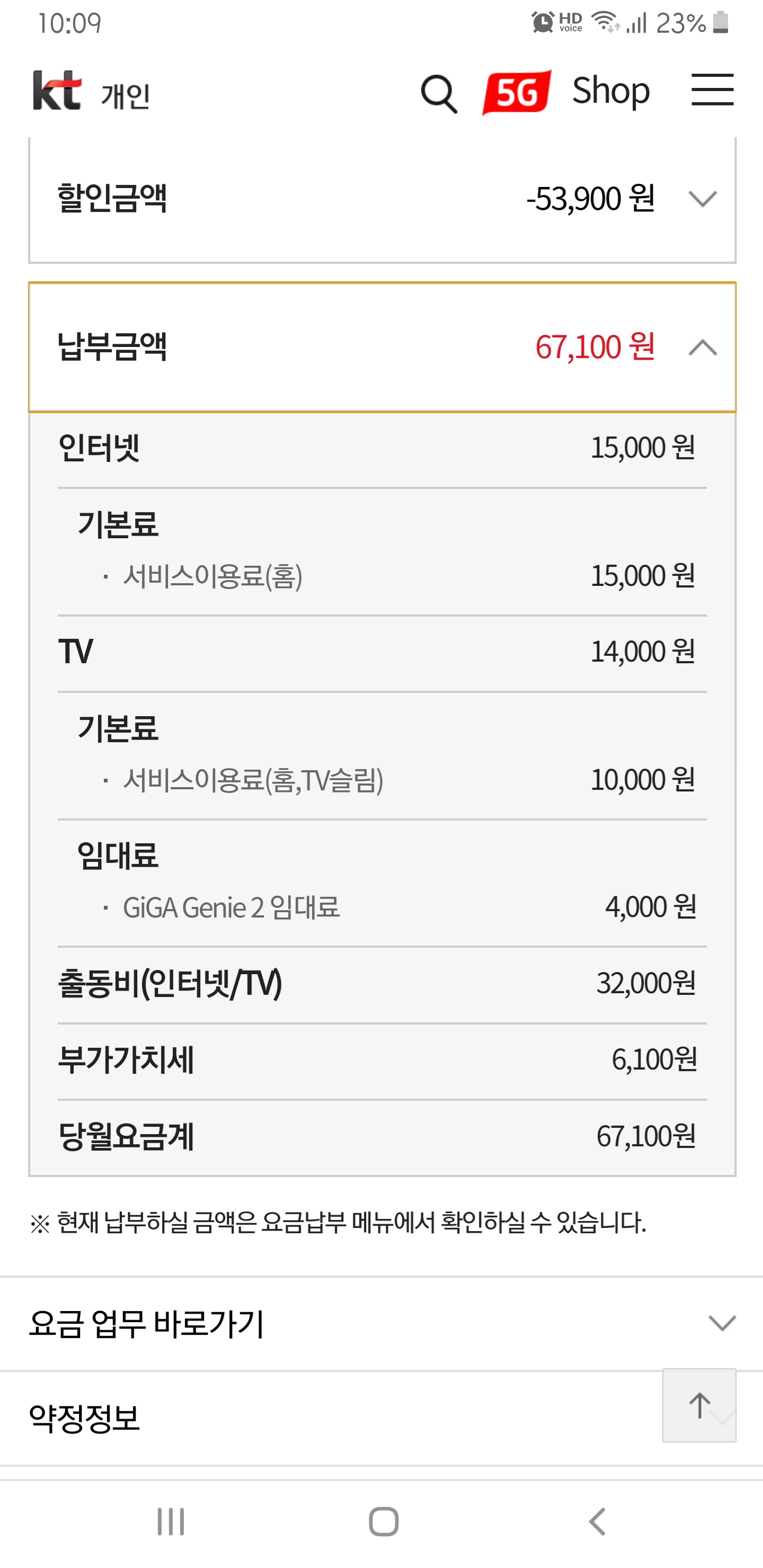763x1568 pixels.
Task: Expand the 할인금액 section
Action: [x=702, y=199]
